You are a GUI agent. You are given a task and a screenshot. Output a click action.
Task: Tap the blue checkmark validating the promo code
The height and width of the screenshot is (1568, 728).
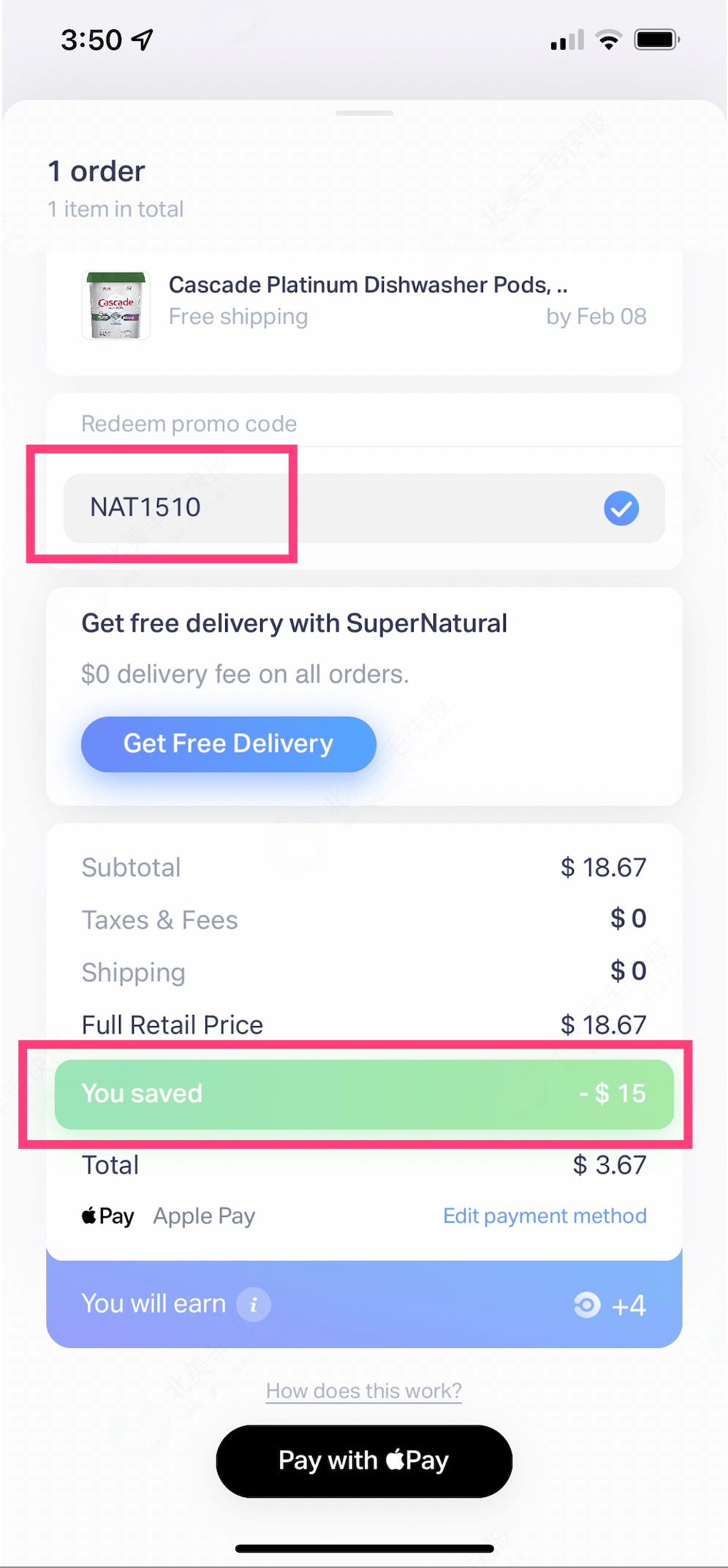pos(621,508)
